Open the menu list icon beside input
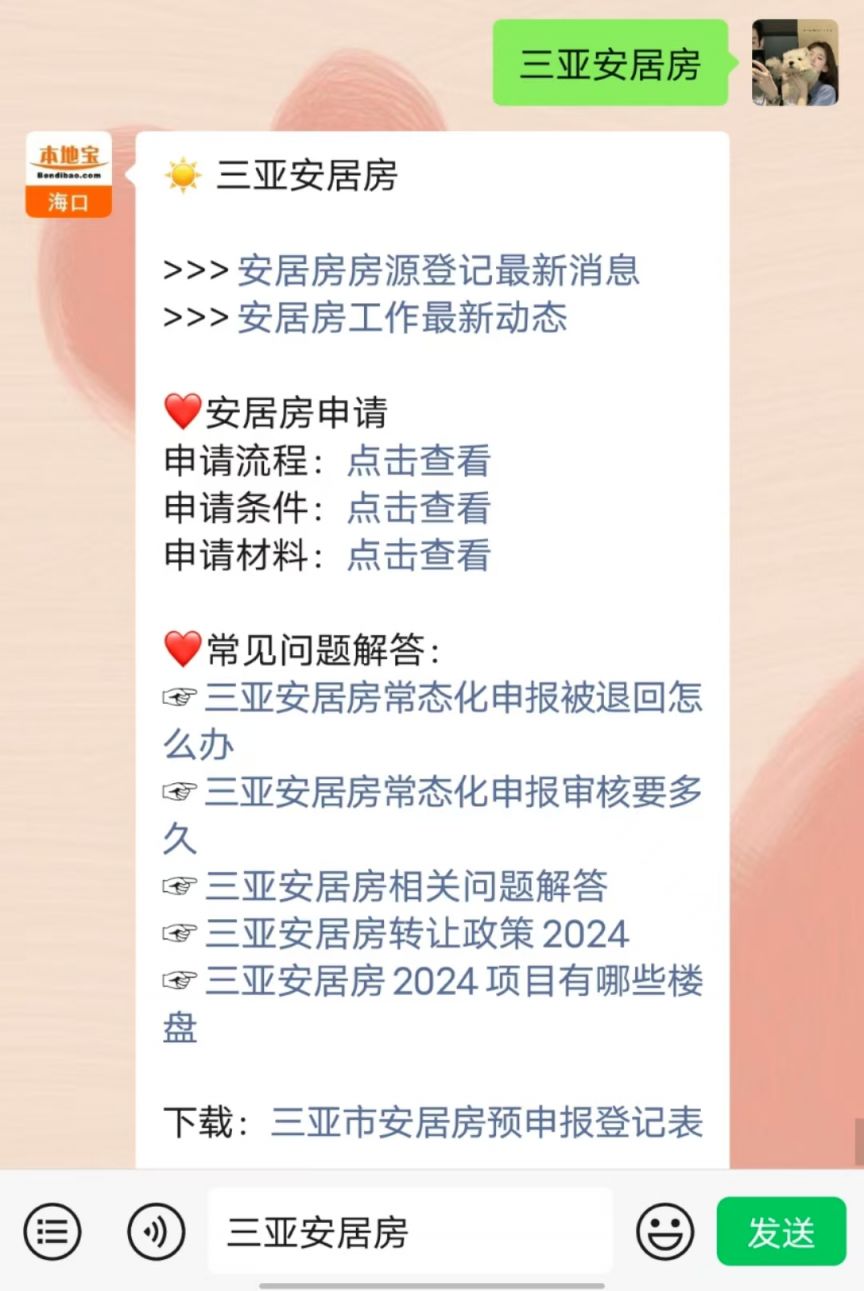Viewport: 864px width, 1291px height. pyautogui.click(x=52, y=1231)
